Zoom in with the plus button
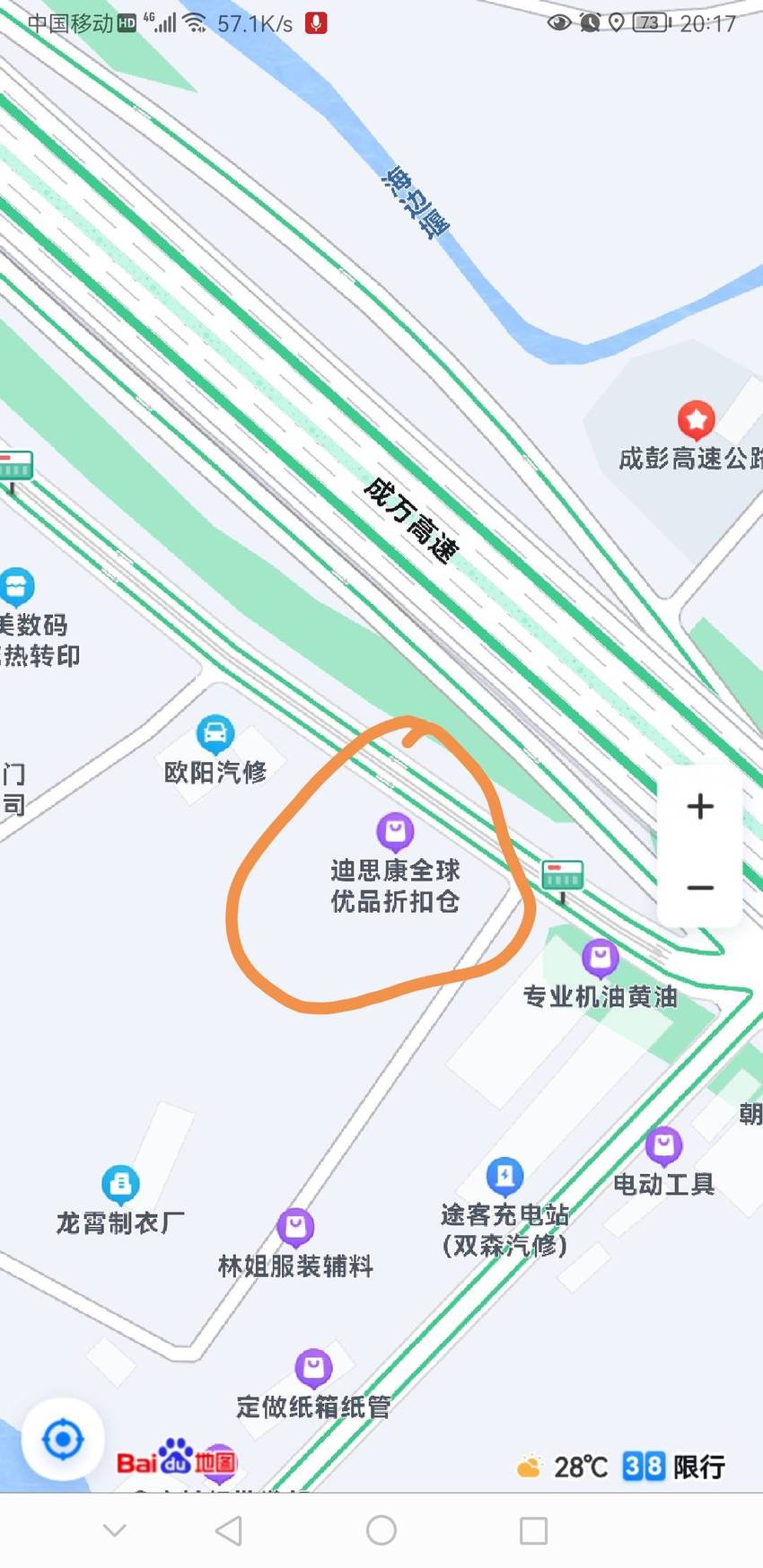This screenshot has height=1568, width=763. coord(700,806)
